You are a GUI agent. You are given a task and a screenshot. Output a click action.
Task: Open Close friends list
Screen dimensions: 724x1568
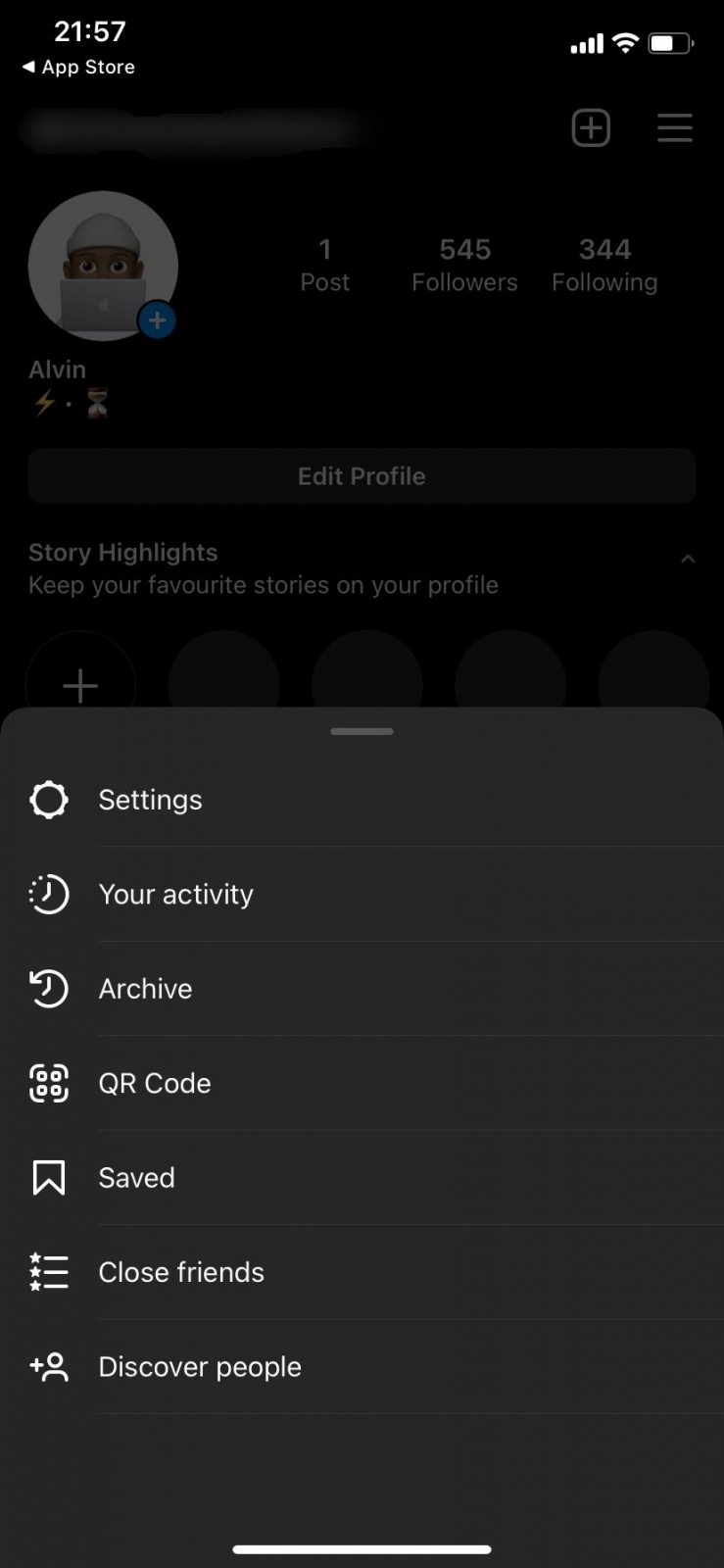tap(181, 1272)
